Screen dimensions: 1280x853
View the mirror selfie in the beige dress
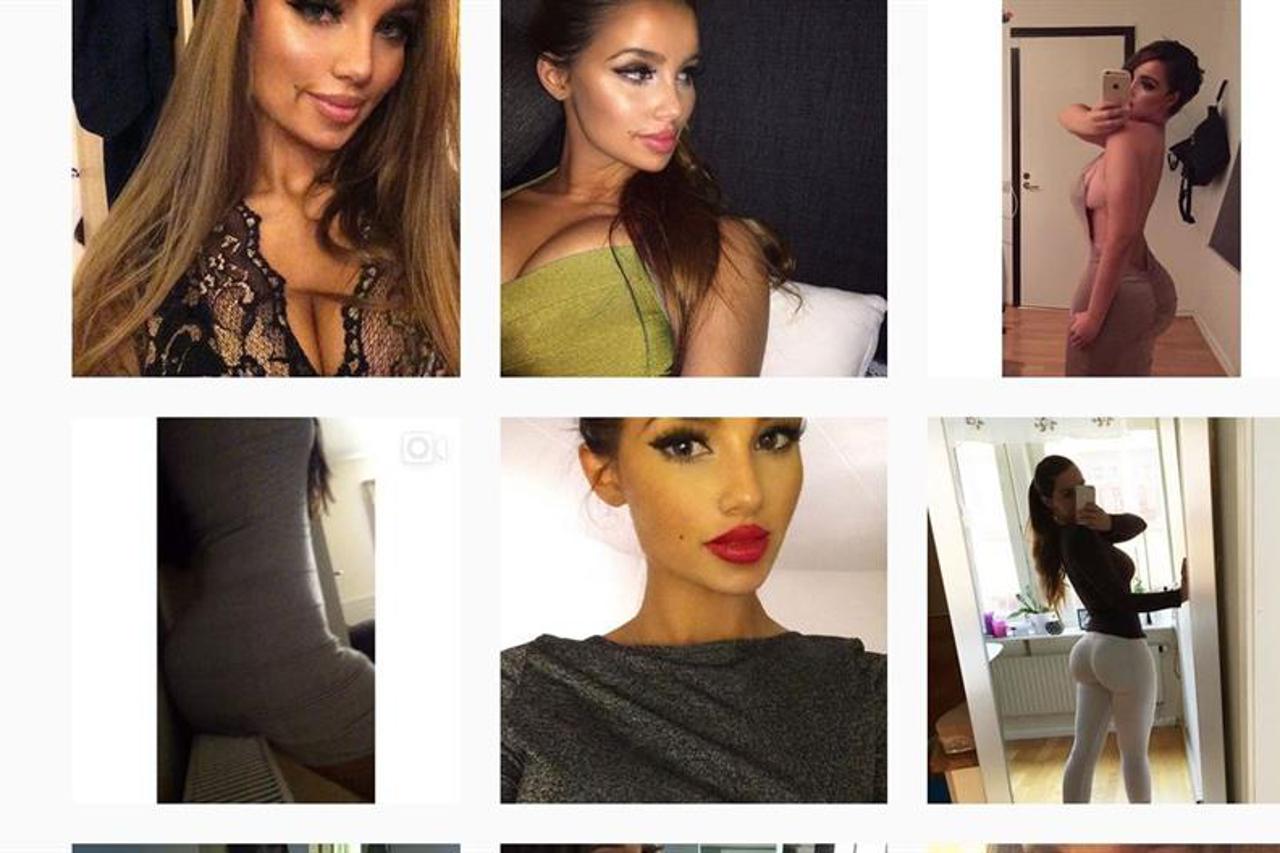point(1121,188)
